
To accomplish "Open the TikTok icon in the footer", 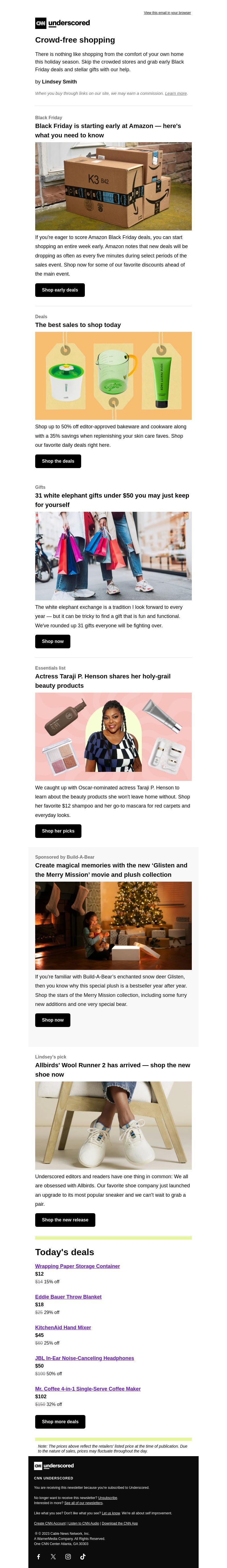I will point(83,1556).
